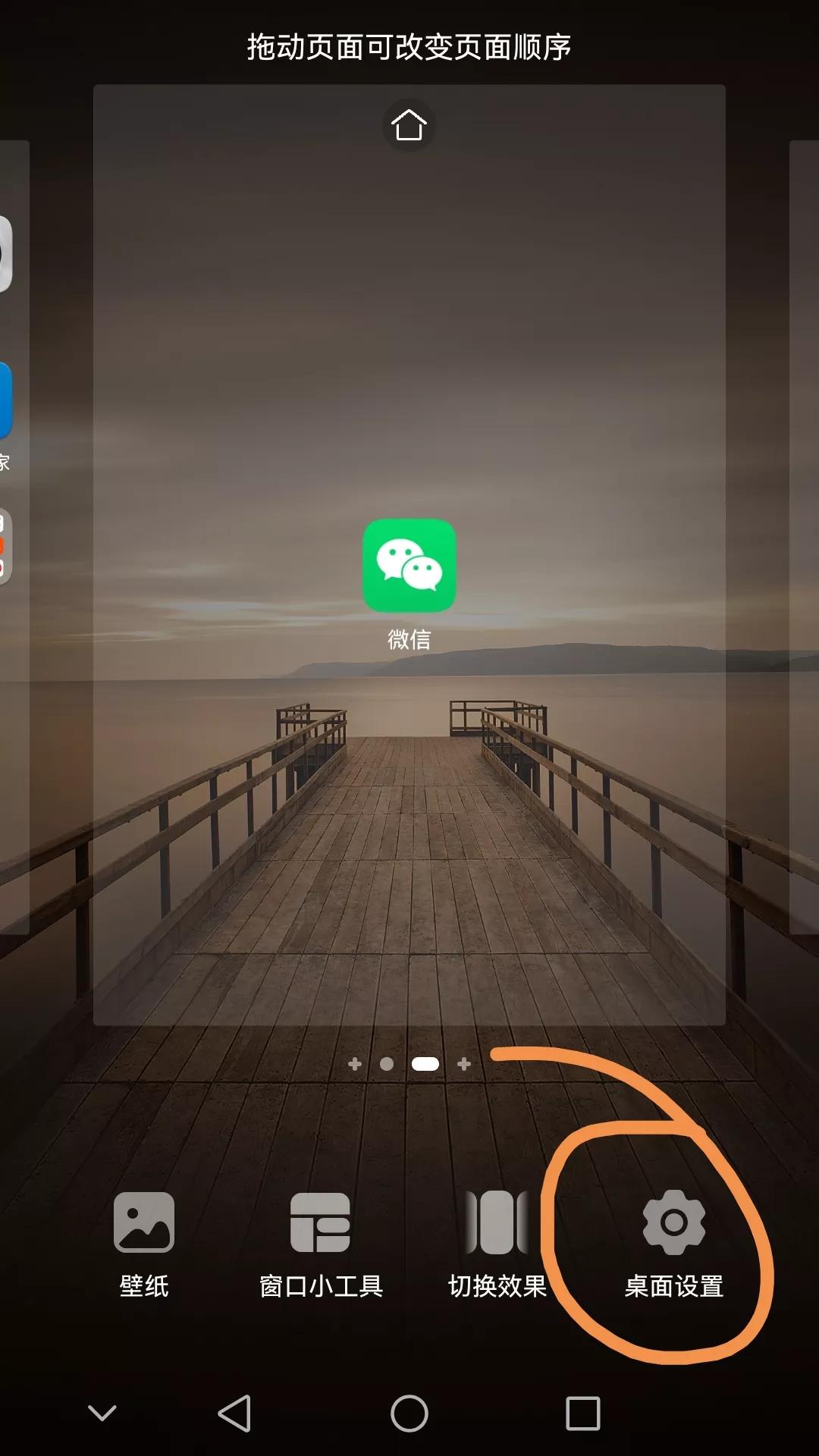
Task: Tap the system back button
Action: pos(235,1414)
